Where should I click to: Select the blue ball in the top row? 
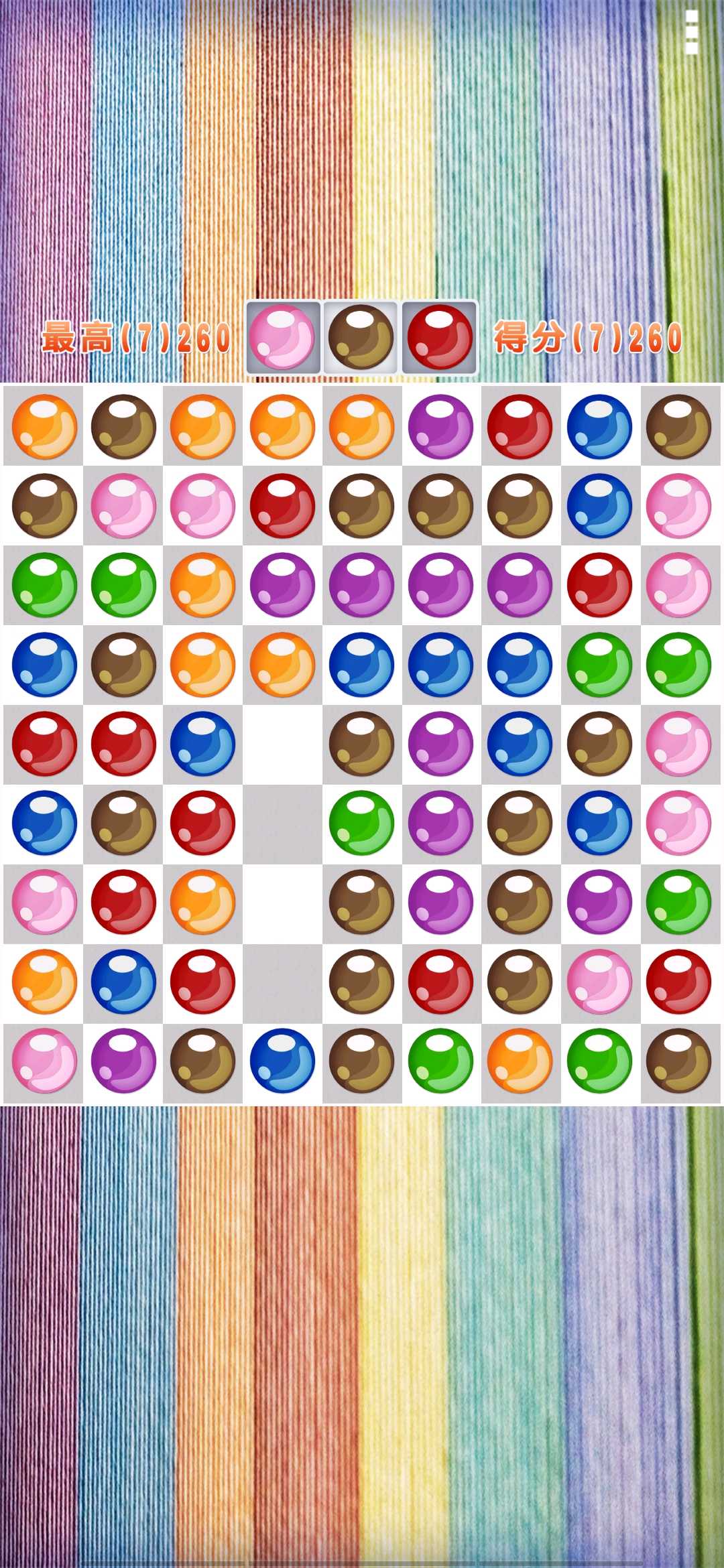coord(599,427)
